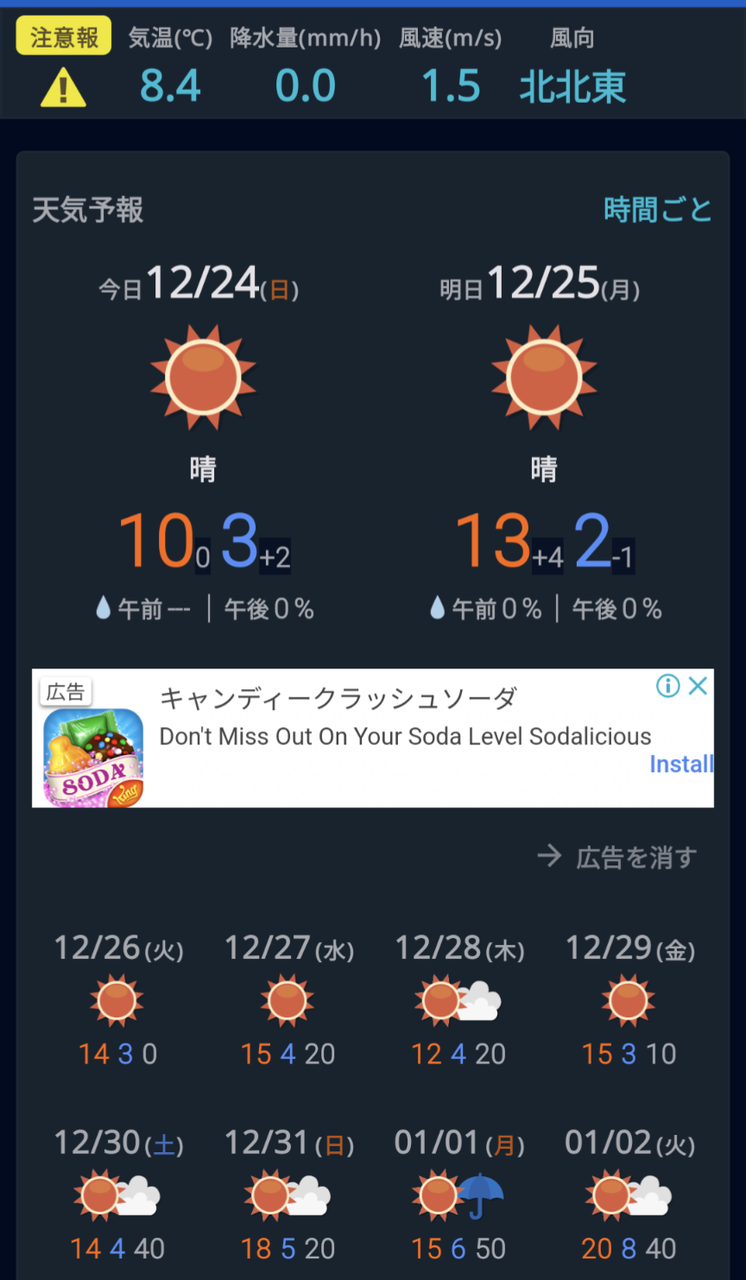The image size is (746, 1280).
Task: Close the Candy Crush ad banner
Action: pos(698,686)
